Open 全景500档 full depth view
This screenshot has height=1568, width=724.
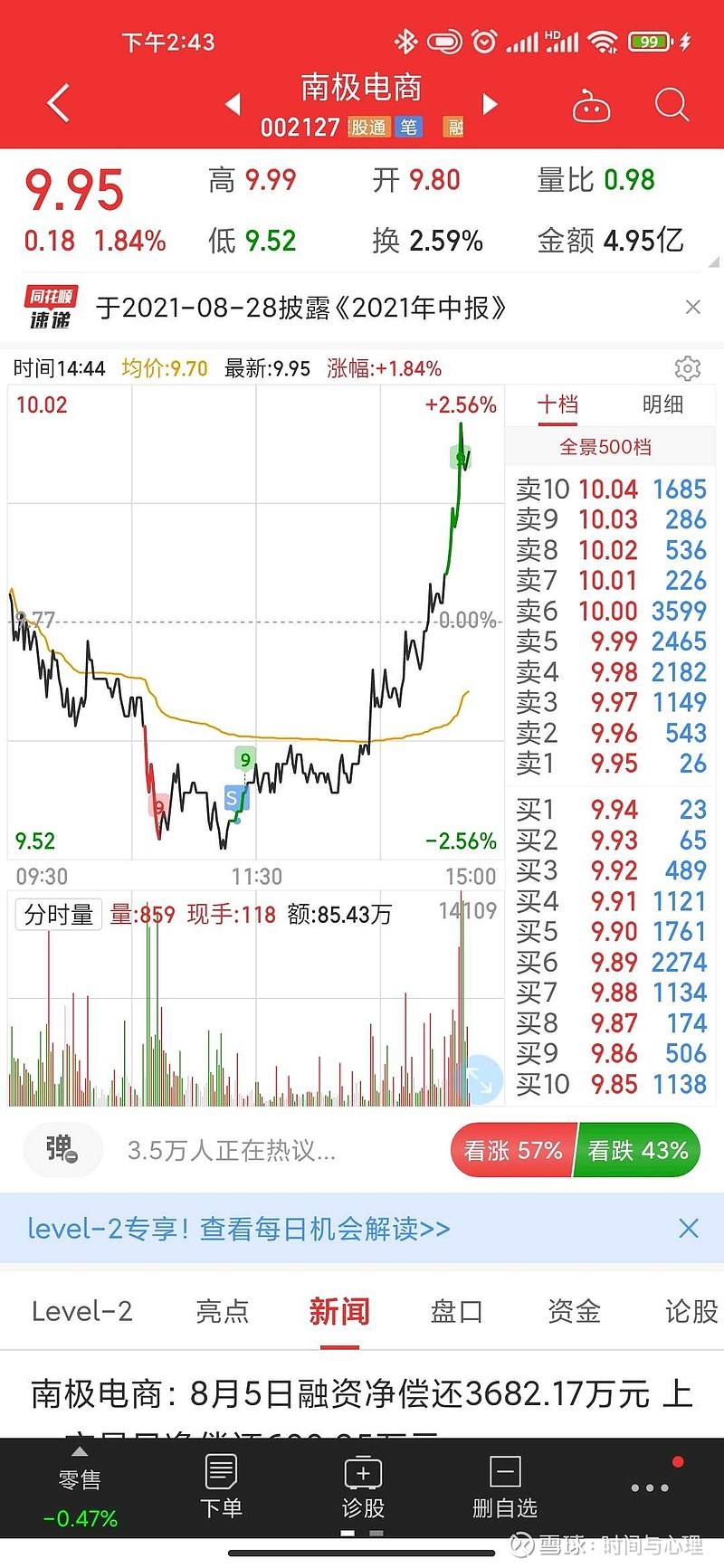click(x=605, y=447)
